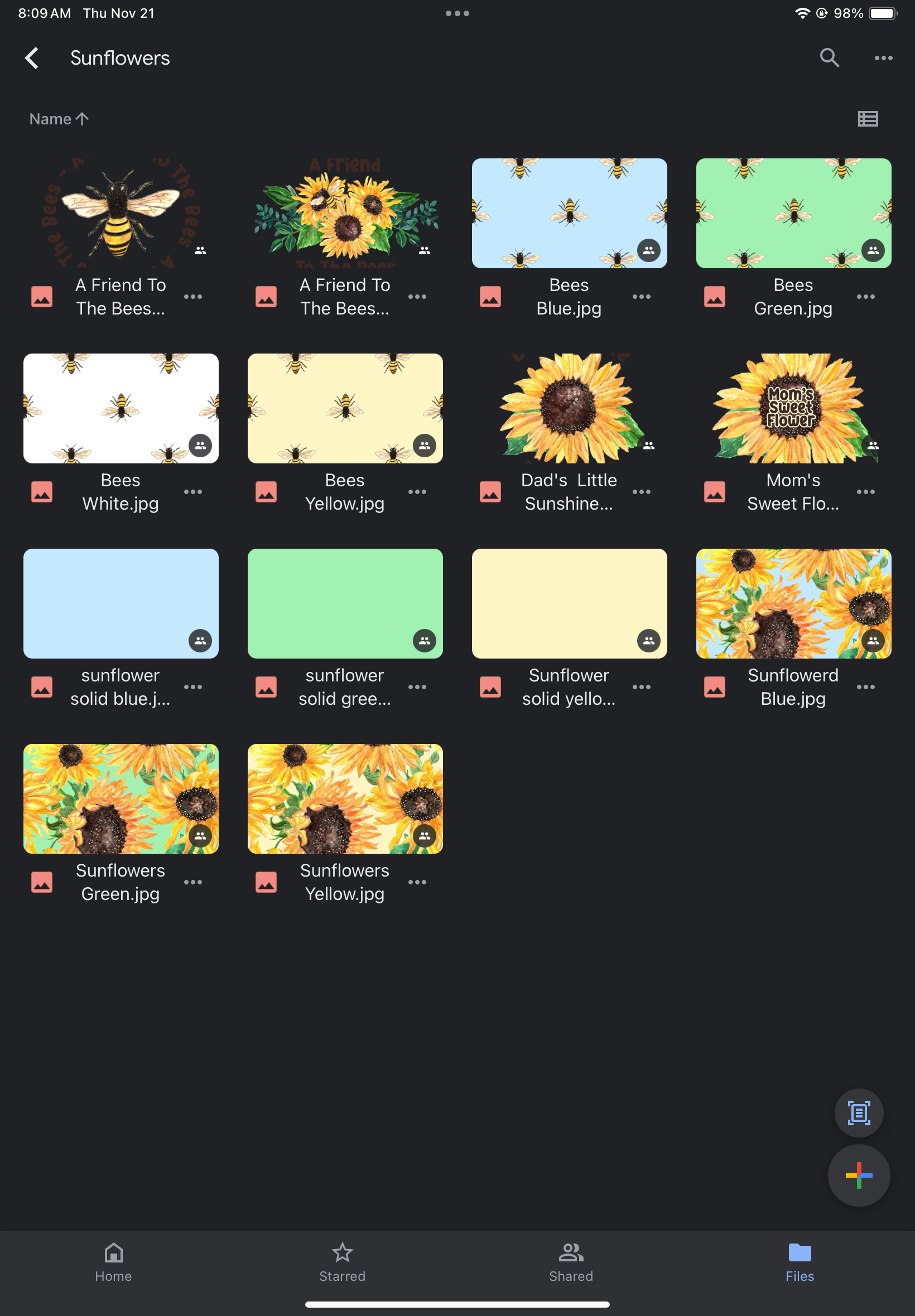Open the Mom's Sweet Flower image
This screenshot has height=1316, width=915.
pyautogui.click(x=793, y=408)
